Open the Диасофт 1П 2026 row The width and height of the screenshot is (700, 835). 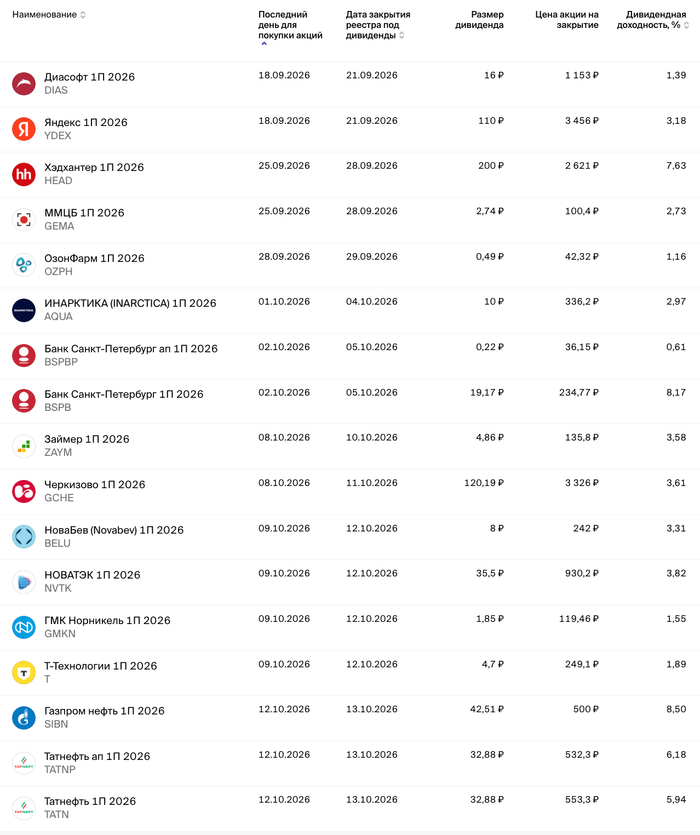pos(350,84)
